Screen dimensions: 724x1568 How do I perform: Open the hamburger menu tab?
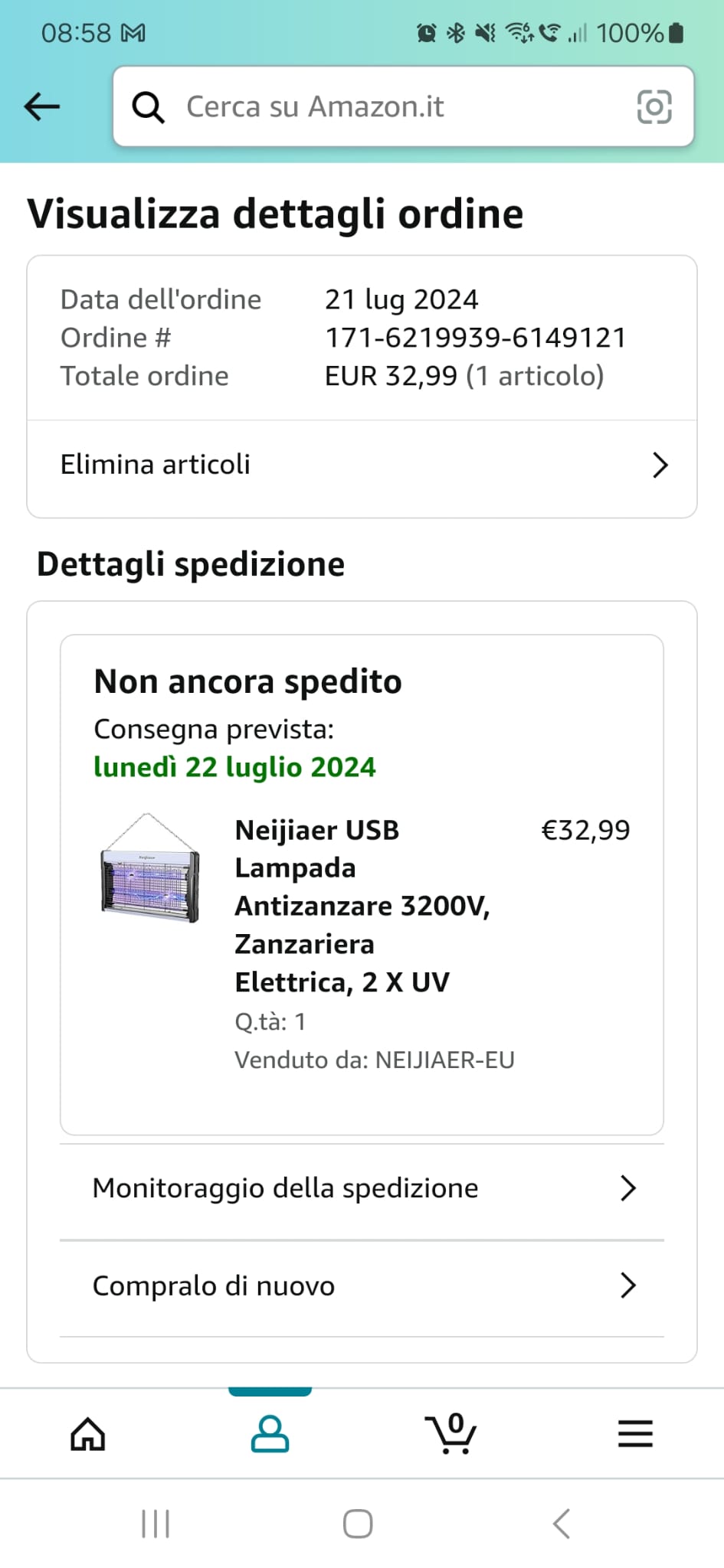pos(635,1434)
